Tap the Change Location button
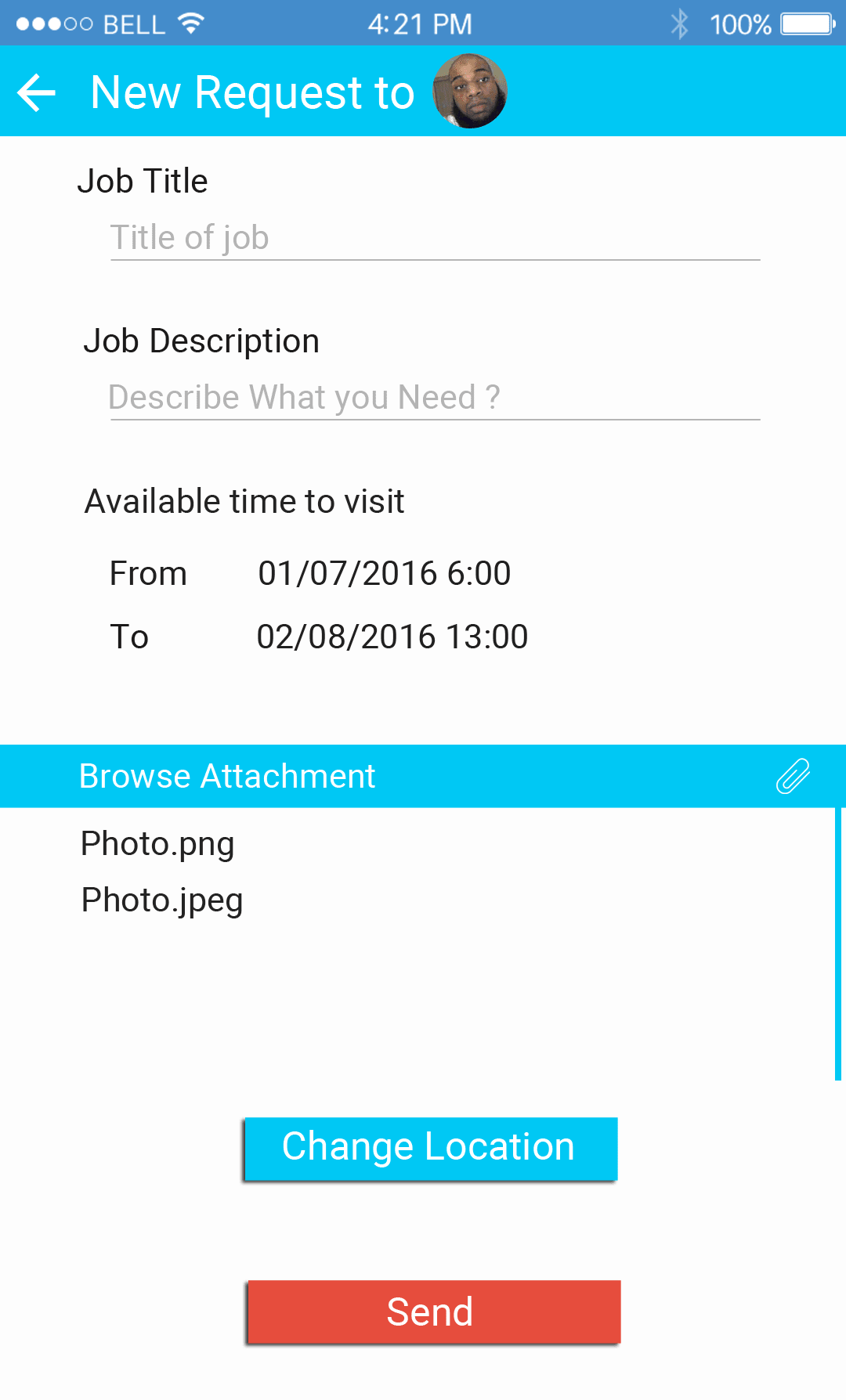846x1400 pixels. 430,1148
